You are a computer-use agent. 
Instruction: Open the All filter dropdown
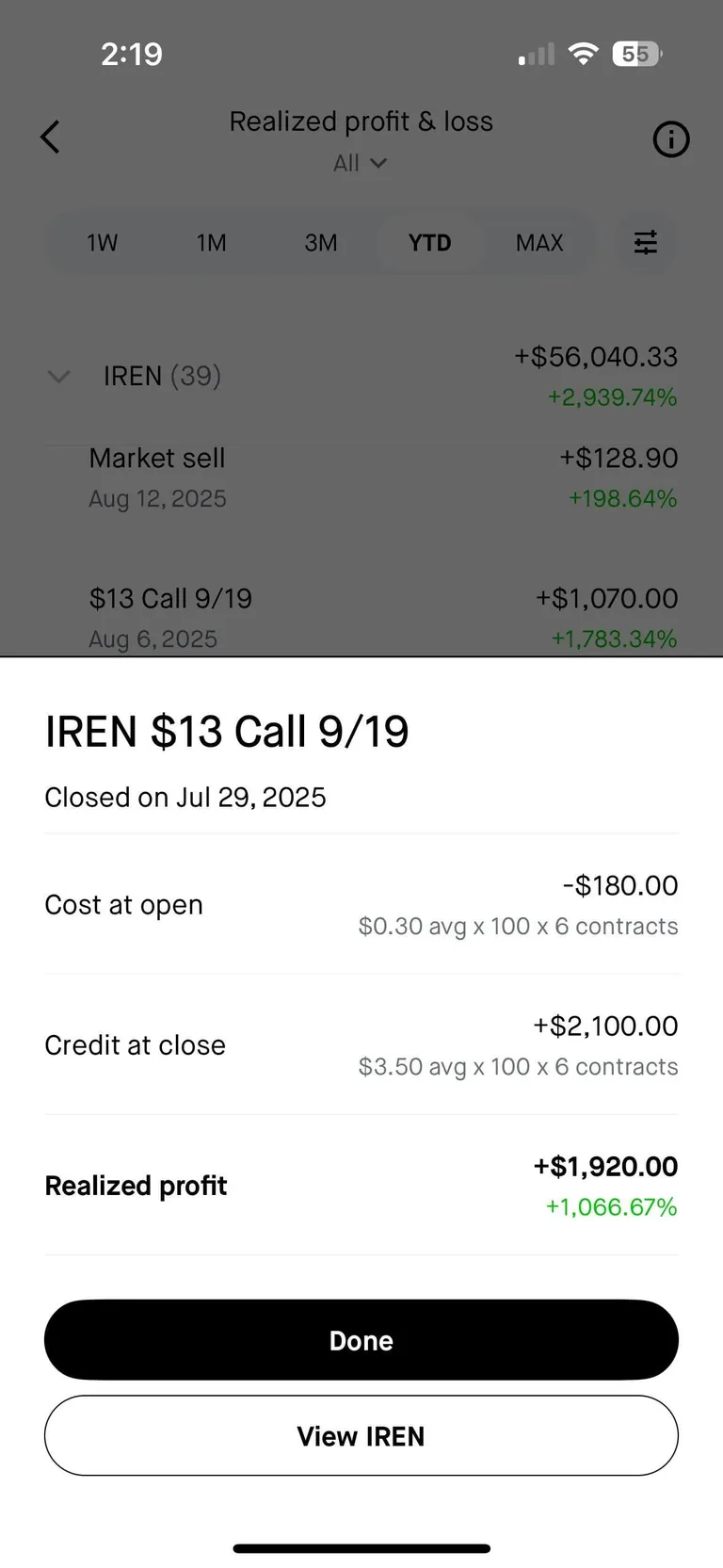click(x=361, y=163)
